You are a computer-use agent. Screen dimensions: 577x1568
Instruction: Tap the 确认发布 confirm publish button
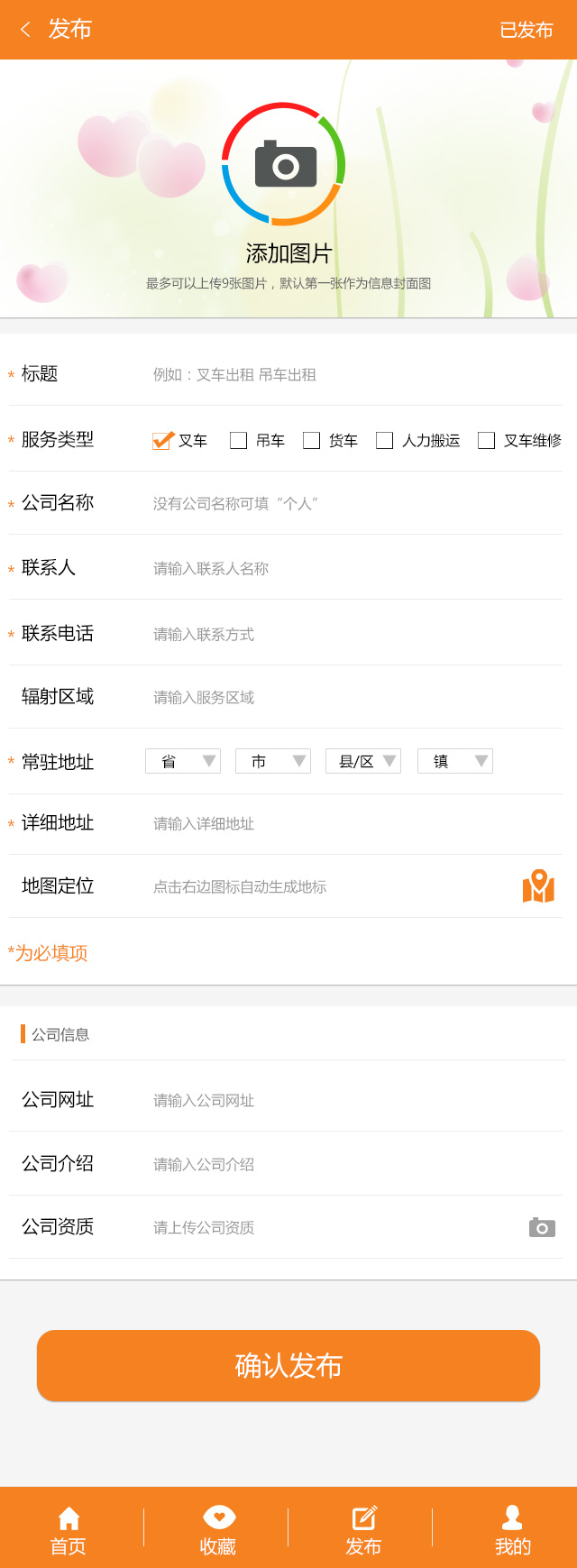click(288, 1365)
